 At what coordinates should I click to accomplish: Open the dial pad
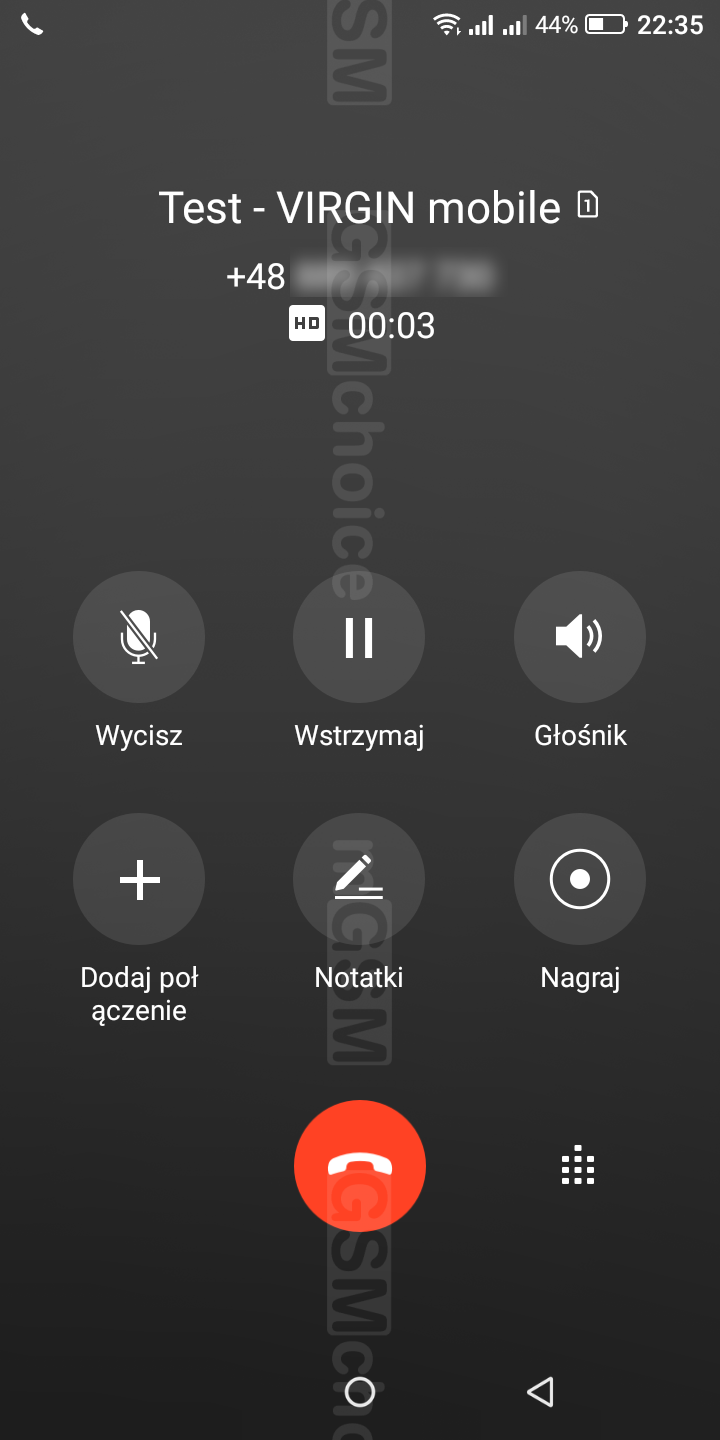pyautogui.click(x=578, y=1167)
